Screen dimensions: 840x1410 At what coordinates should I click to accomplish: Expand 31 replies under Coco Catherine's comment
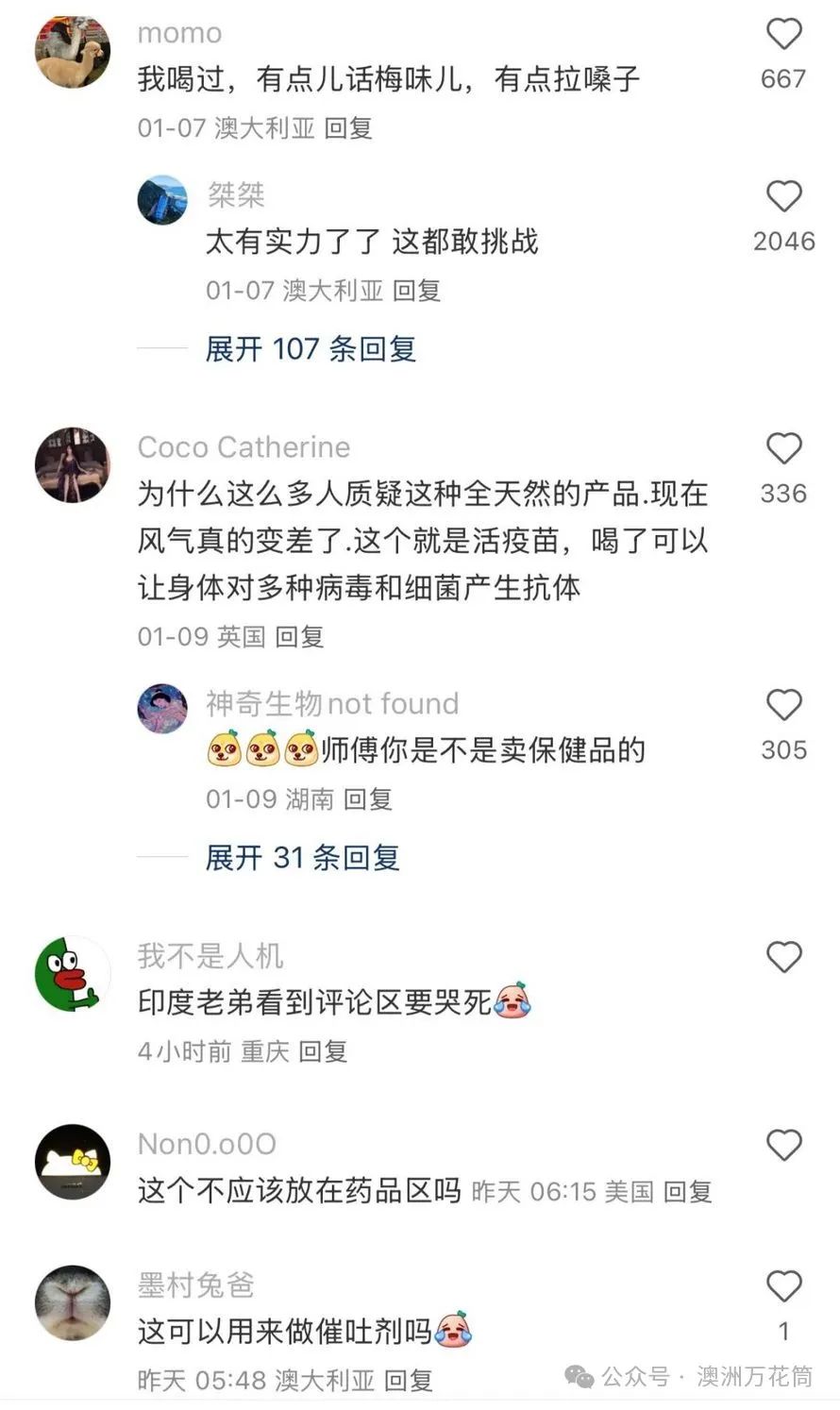tap(302, 858)
